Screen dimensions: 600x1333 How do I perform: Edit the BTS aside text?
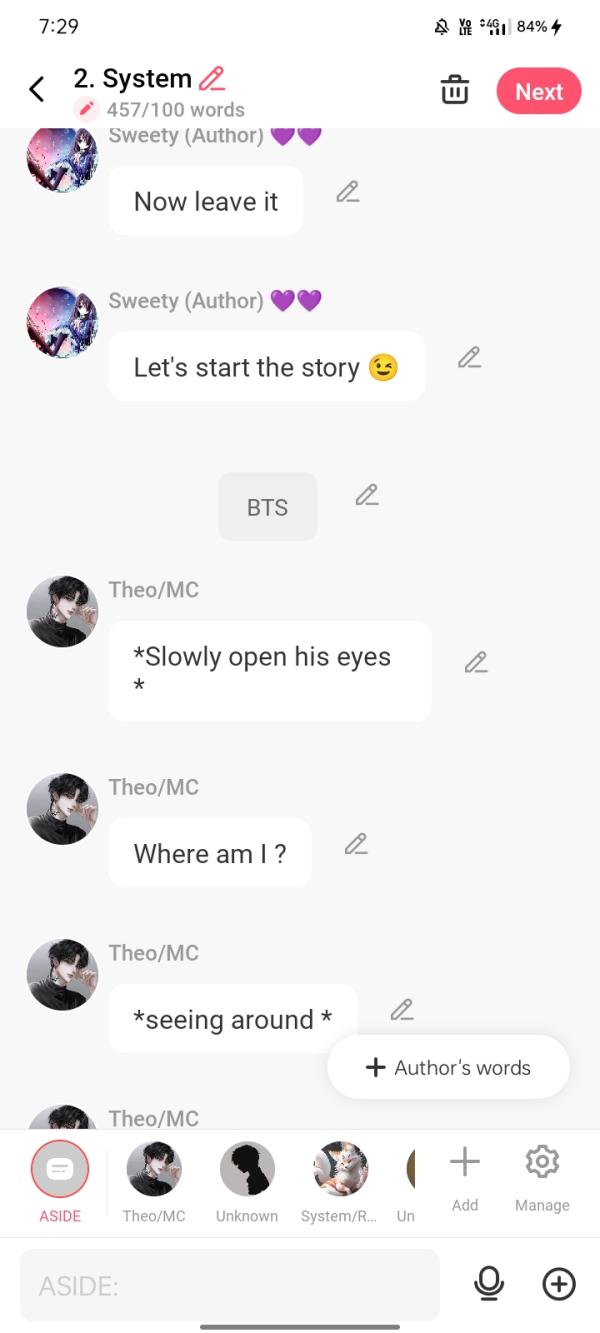pos(367,495)
